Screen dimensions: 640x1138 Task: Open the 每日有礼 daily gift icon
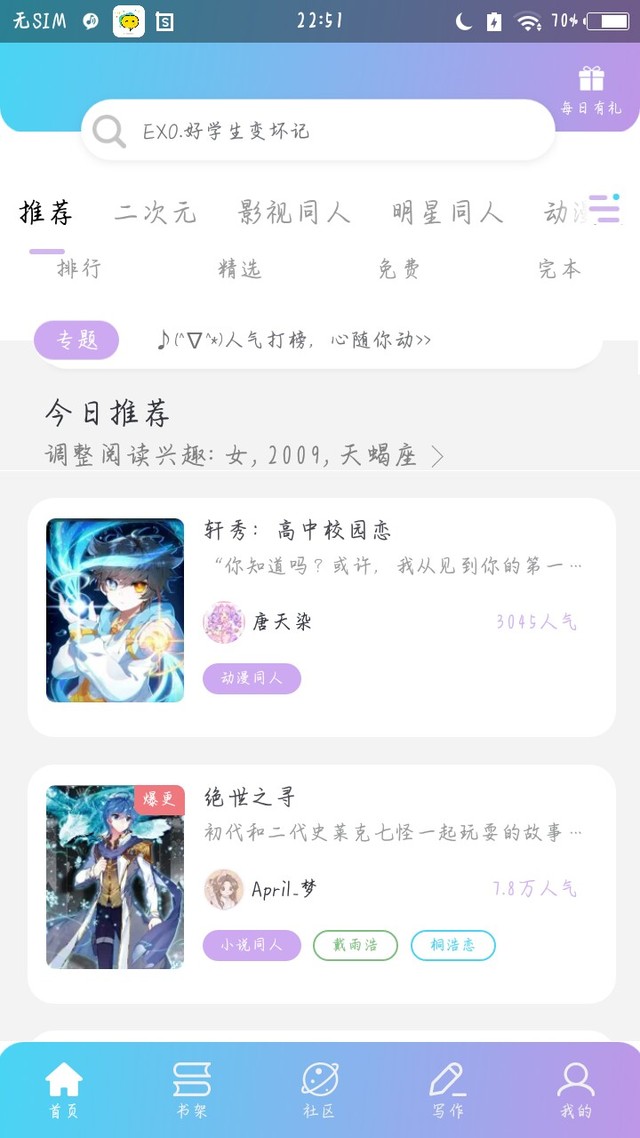[x=591, y=88]
